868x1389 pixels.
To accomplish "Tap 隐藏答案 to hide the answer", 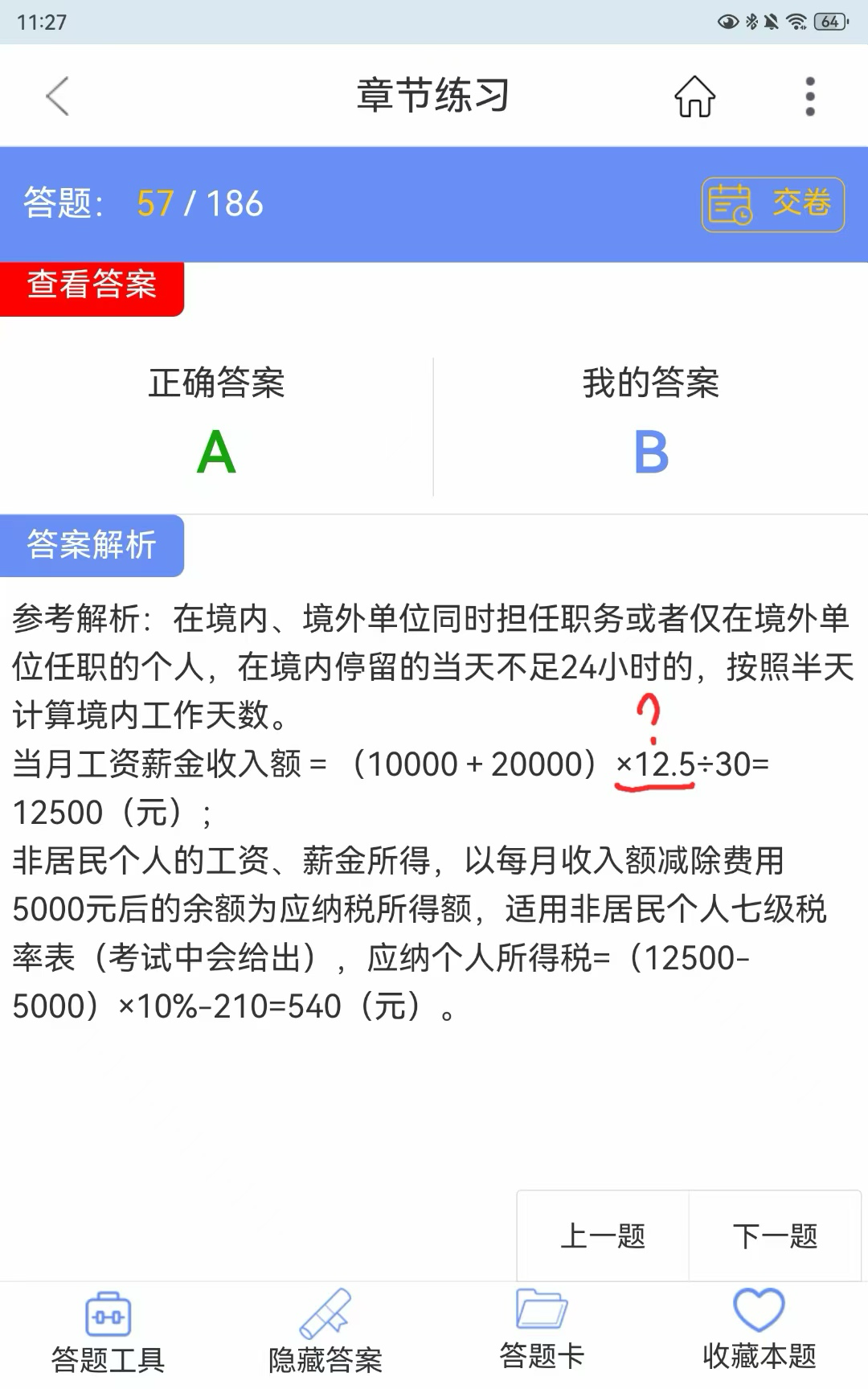I will point(325,1330).
